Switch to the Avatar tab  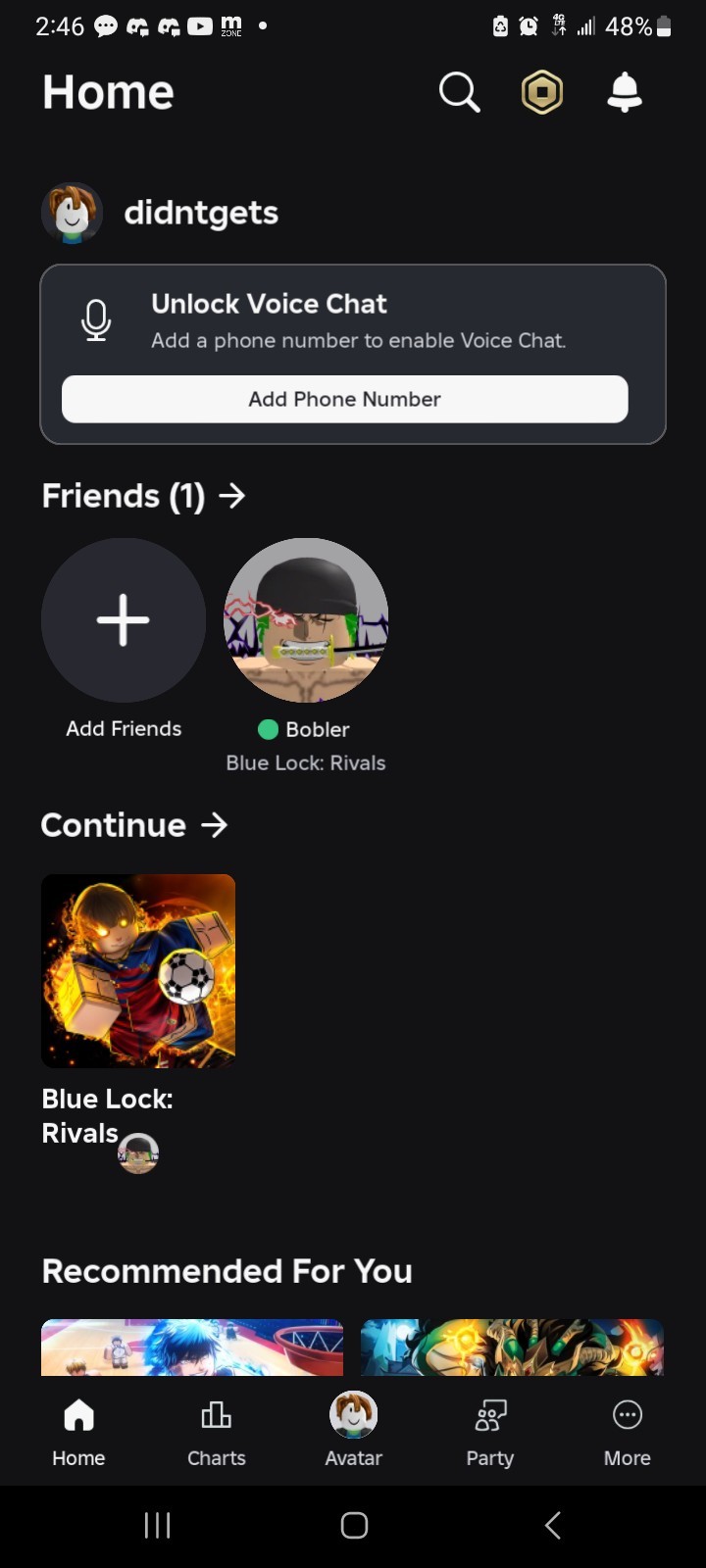point(354,1433)
